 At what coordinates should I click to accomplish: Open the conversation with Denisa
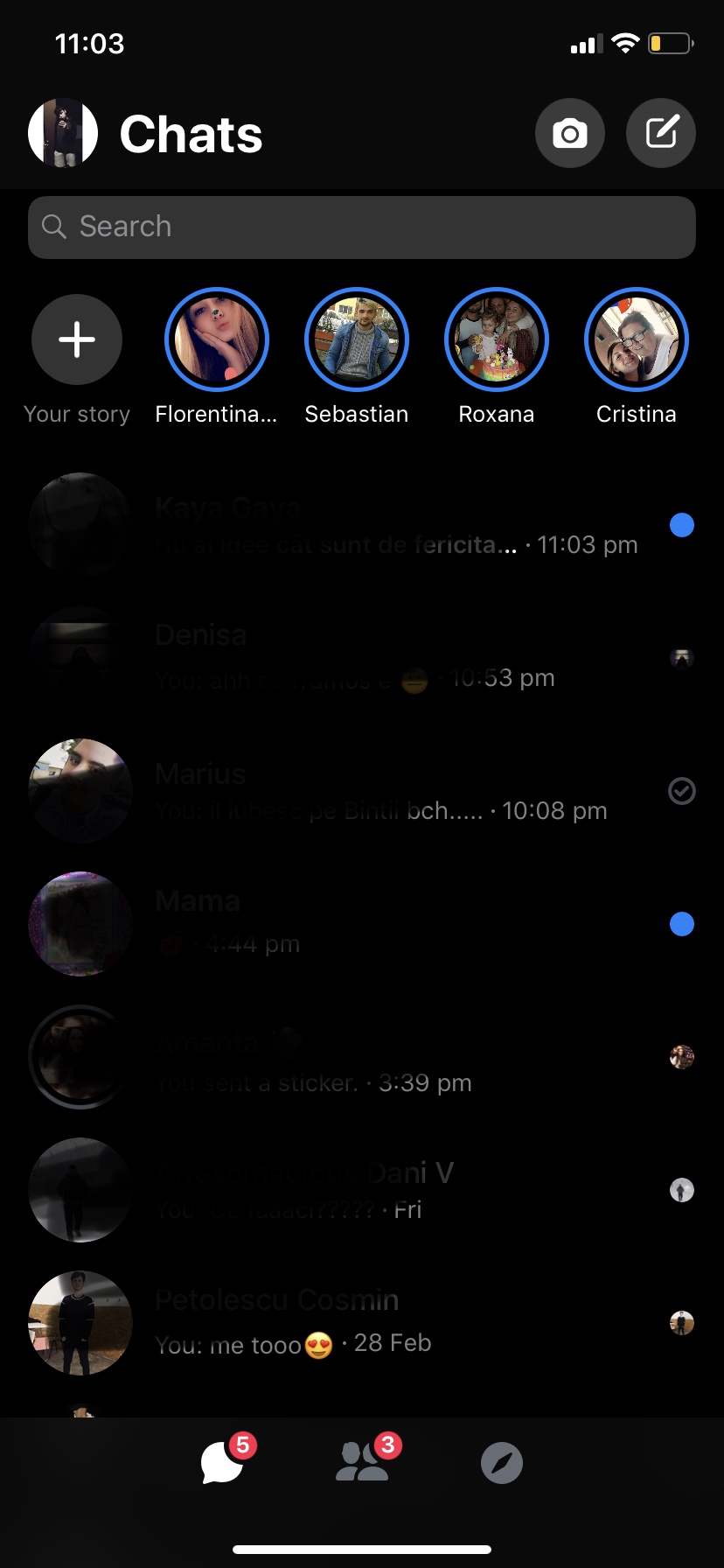(x=362, y=658)
